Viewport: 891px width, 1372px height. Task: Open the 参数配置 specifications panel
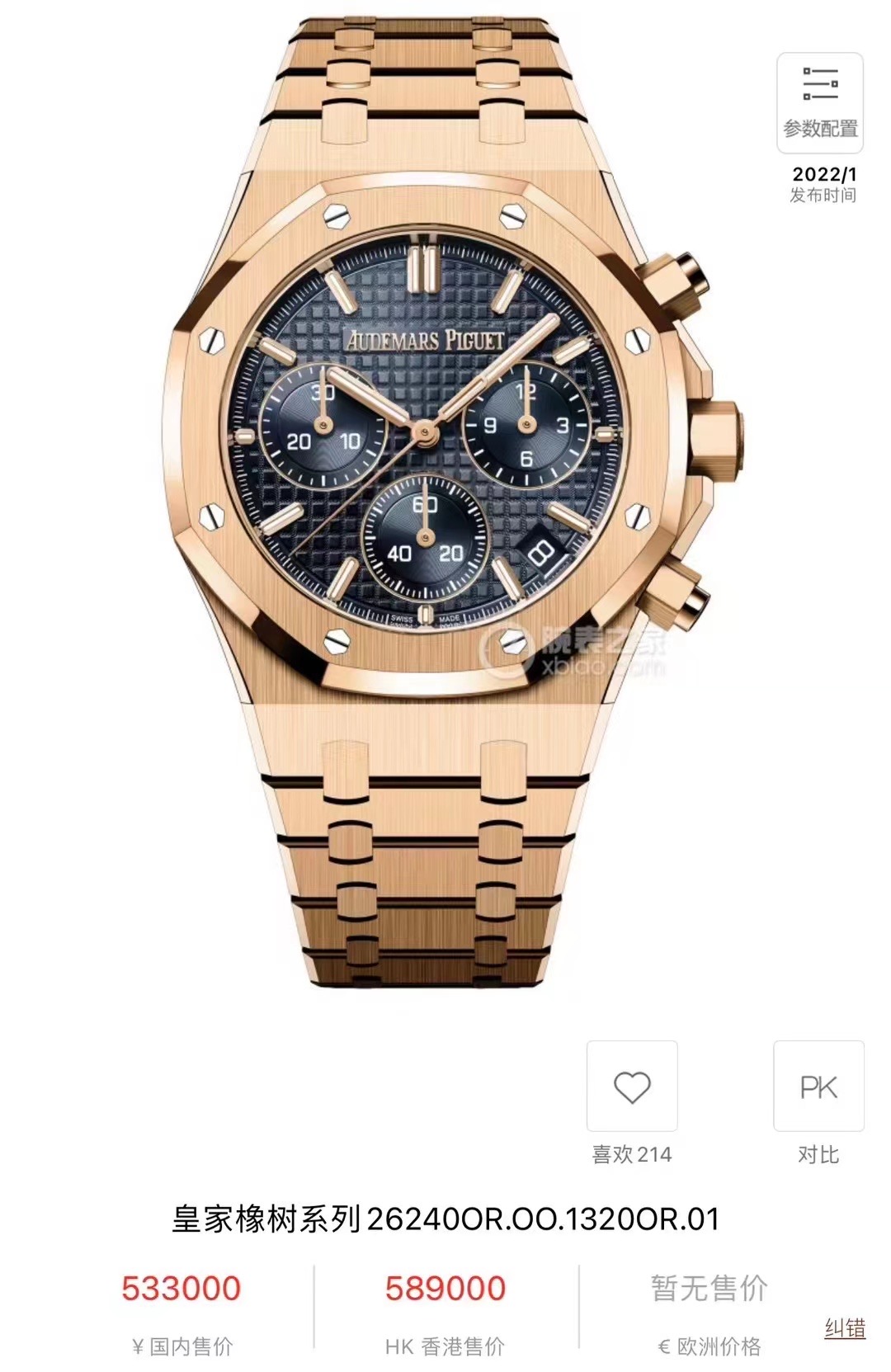point(819,103)
